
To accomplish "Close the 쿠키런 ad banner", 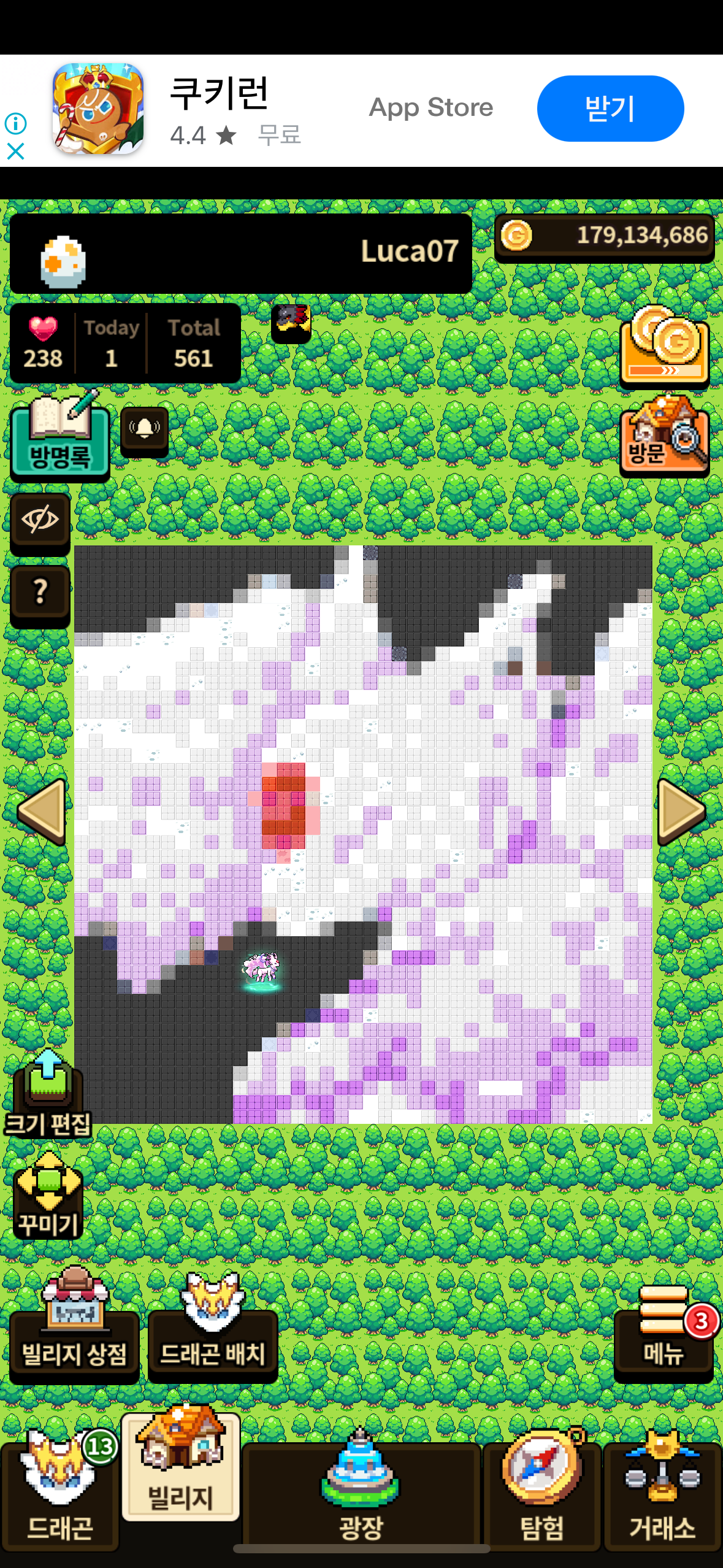I will click(x=15, y=151).
